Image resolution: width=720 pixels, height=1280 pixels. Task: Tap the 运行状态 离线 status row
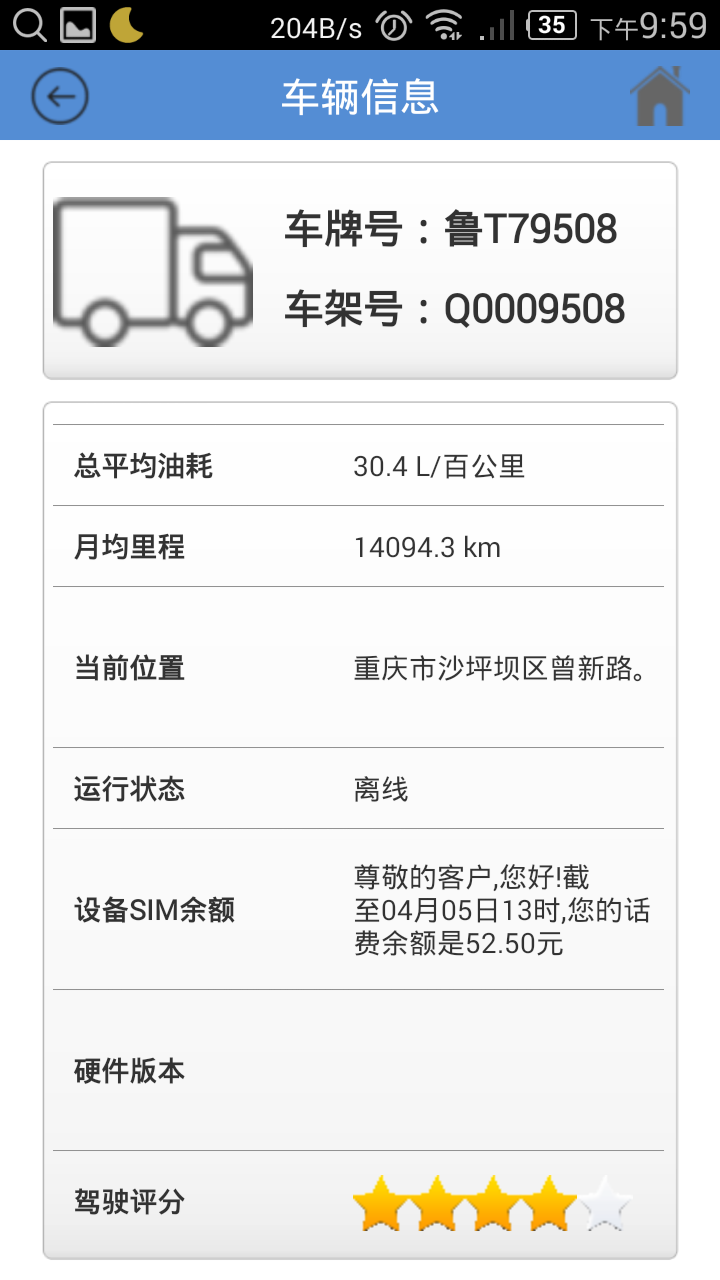[x=360, y=789]
